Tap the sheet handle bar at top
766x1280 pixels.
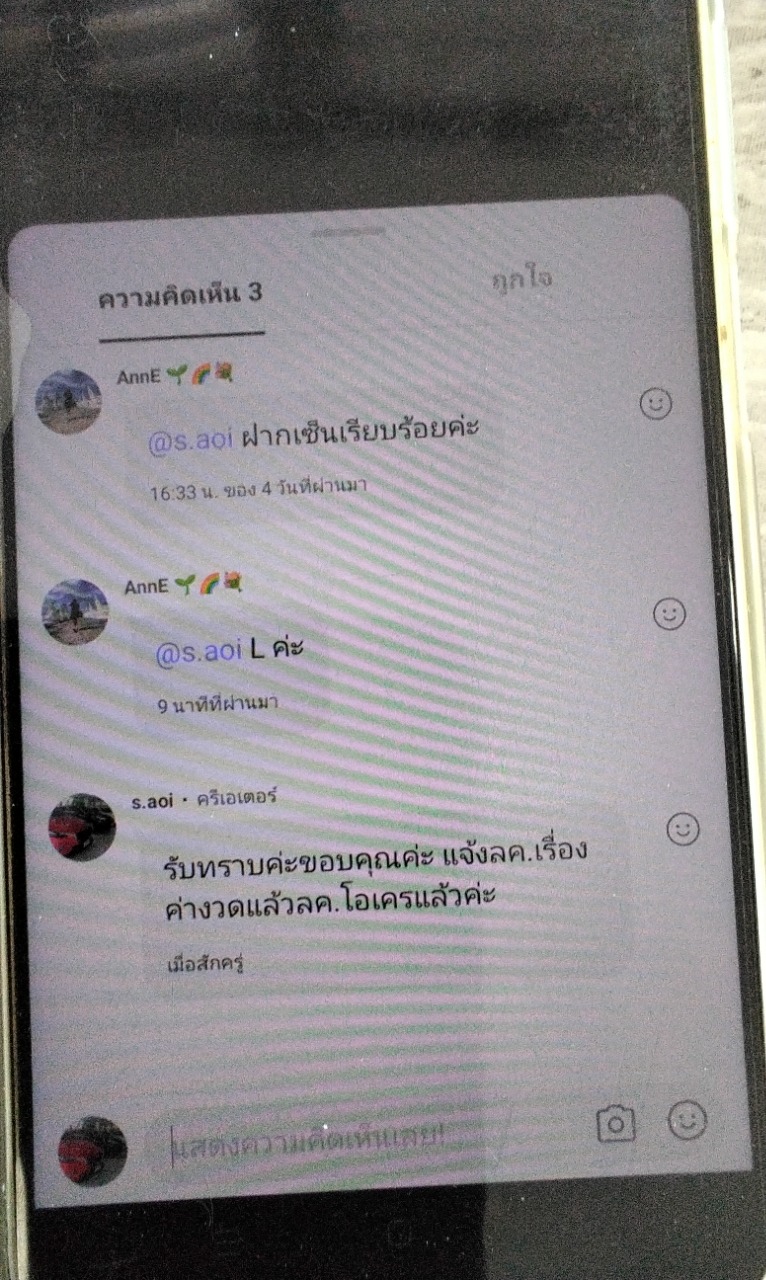(348, 231)
